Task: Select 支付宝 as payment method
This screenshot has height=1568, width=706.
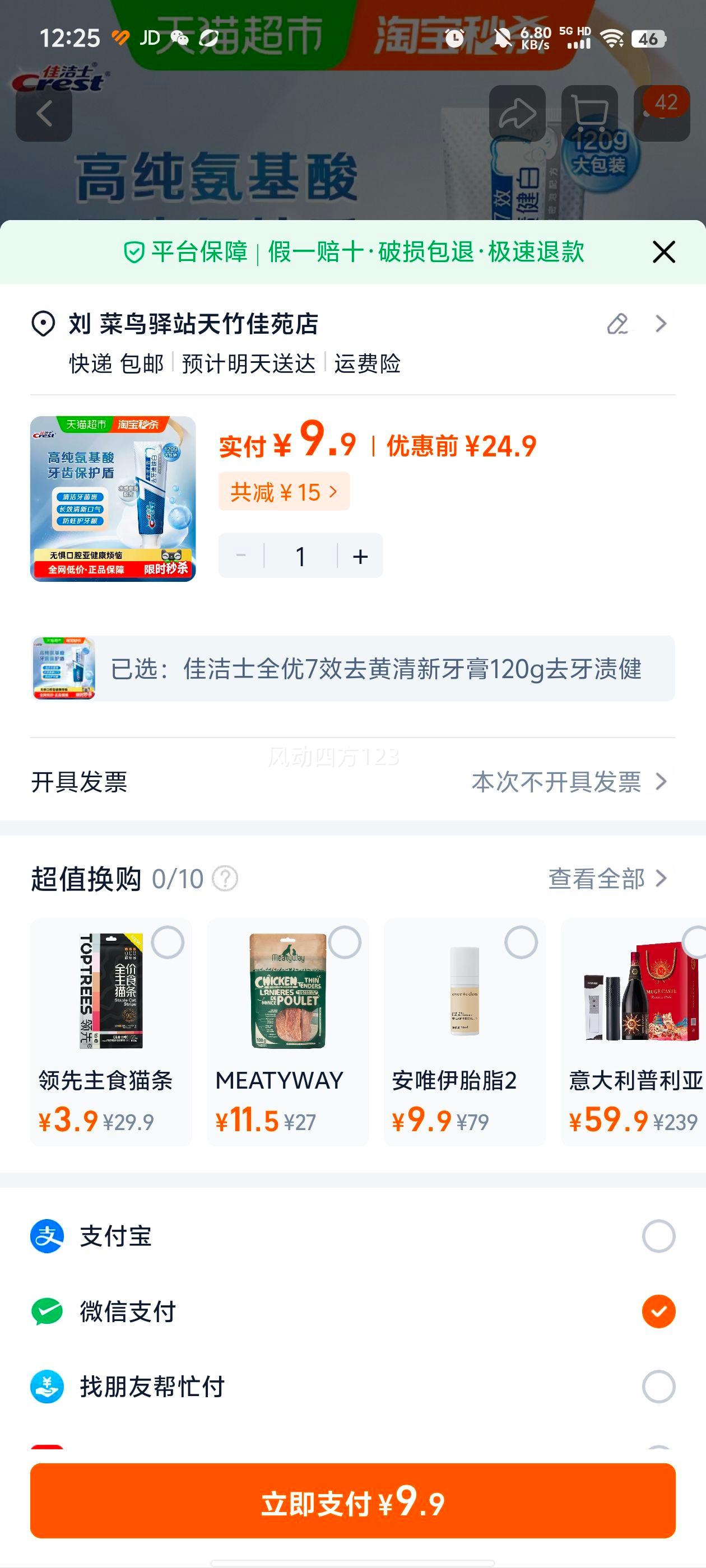Action: point(658,1237)
